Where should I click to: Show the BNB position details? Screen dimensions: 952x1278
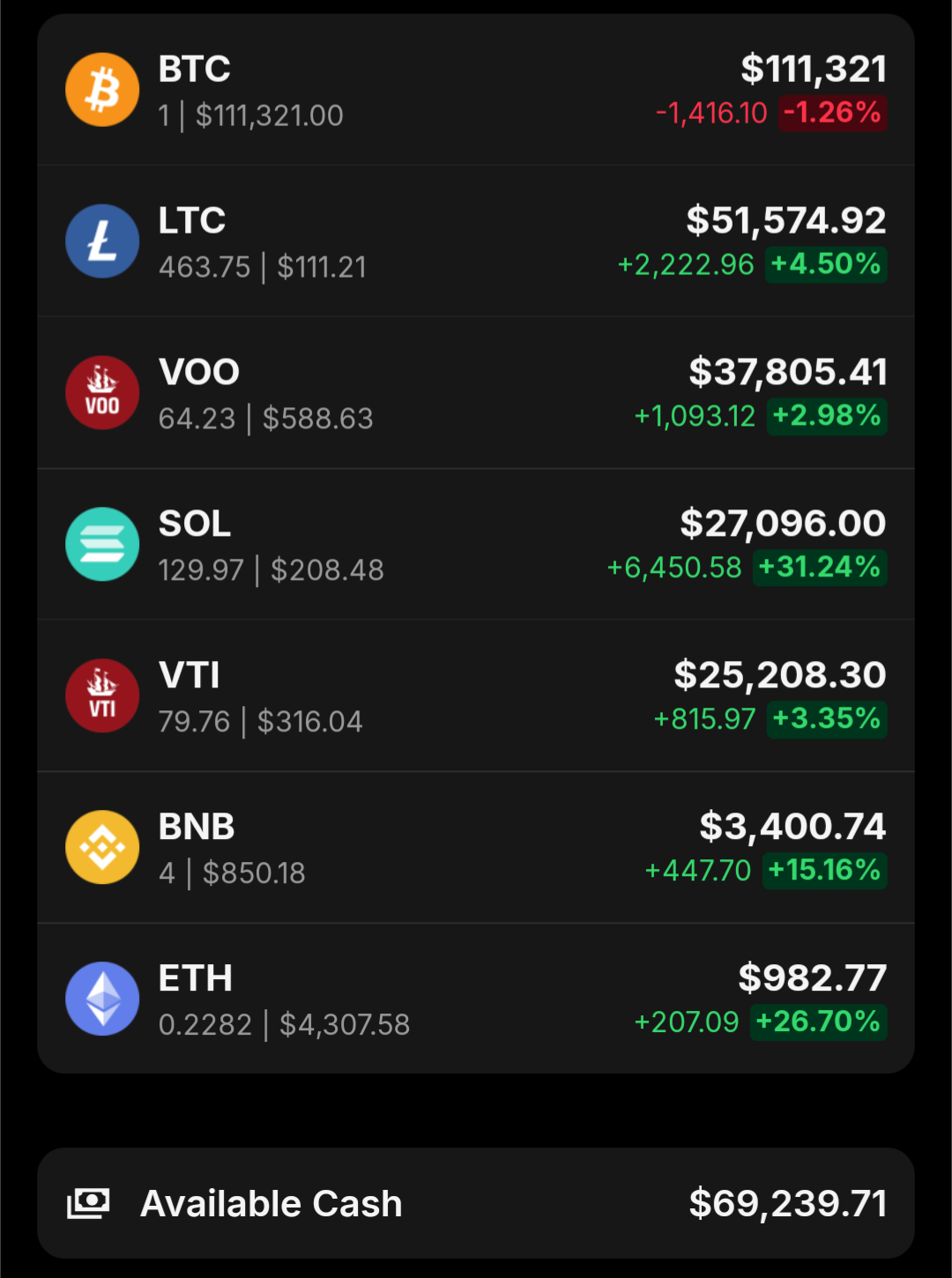(476, 849)
